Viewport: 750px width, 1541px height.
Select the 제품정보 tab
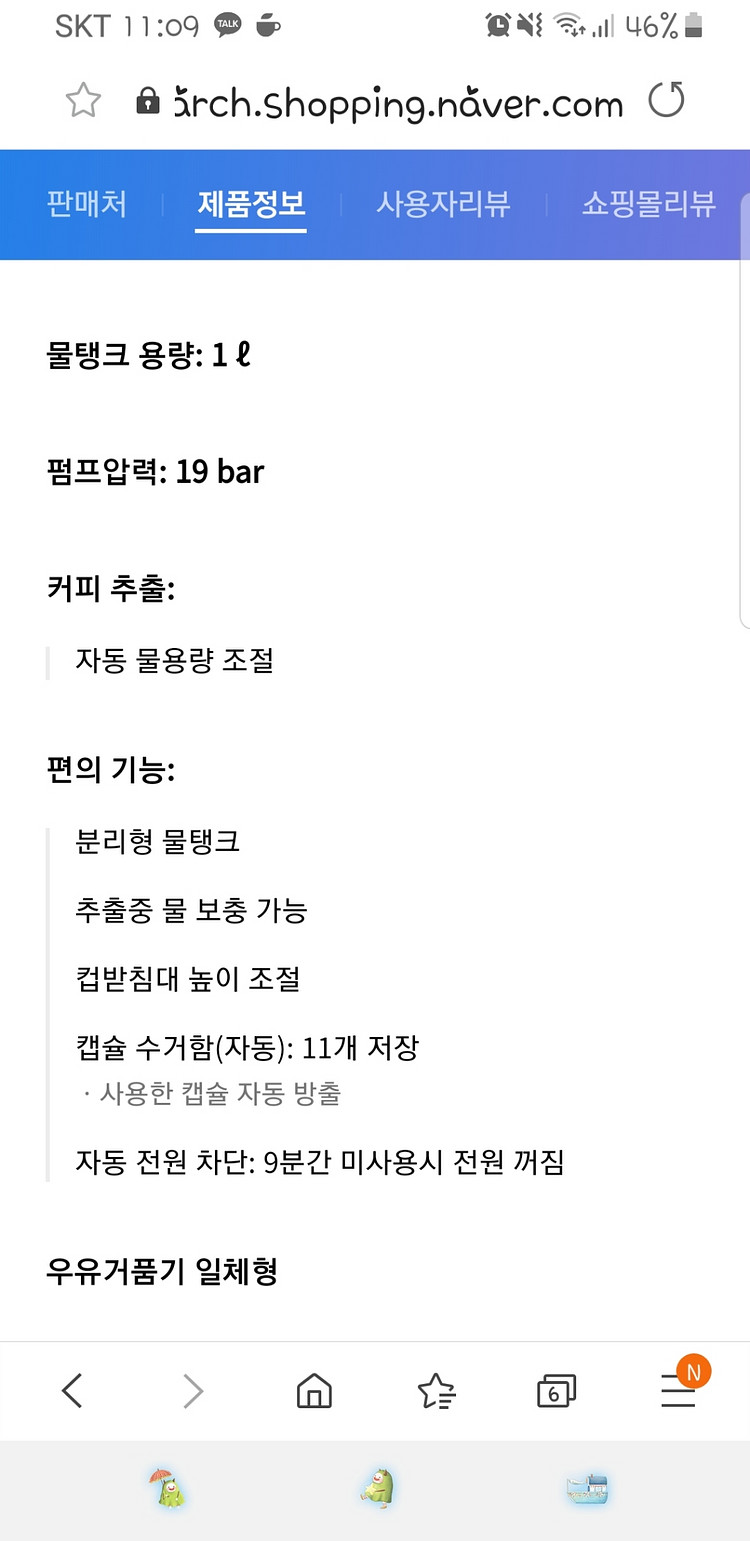pyautogui.click(x=251, y=204)
